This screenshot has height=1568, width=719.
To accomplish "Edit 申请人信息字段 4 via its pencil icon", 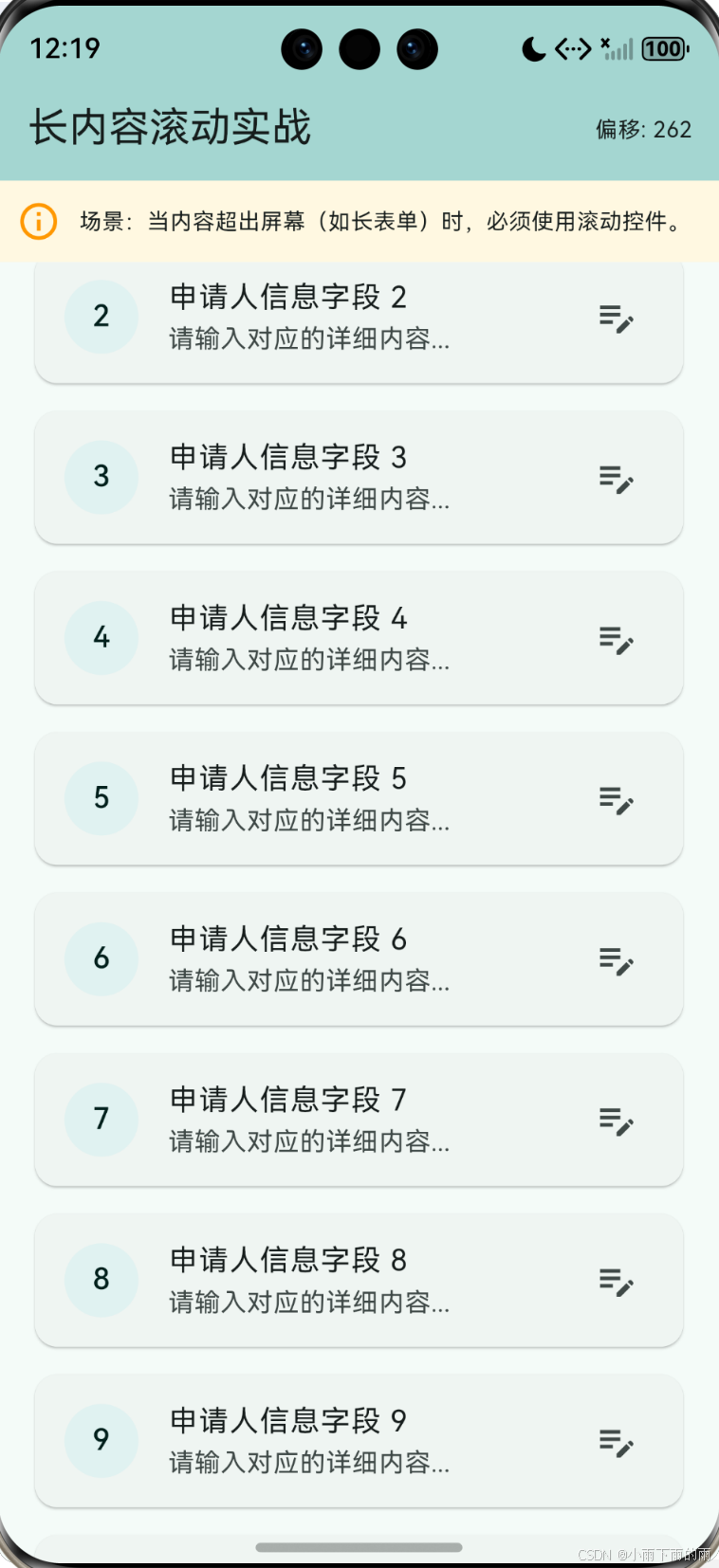I will 616,640.
